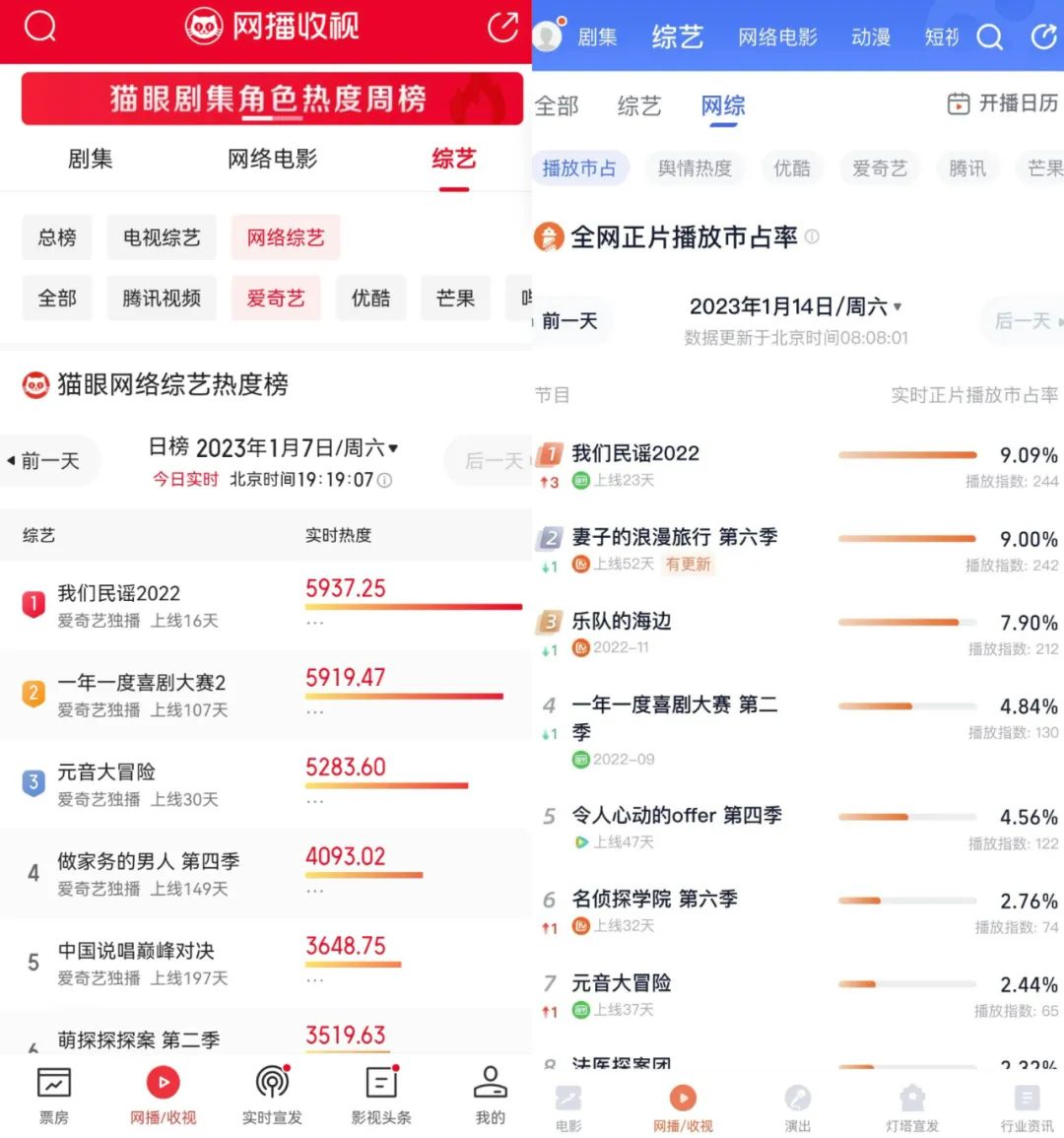Open 影视头条 in the bottom navigation
1064x1138 pixels.
[380, 1094]
